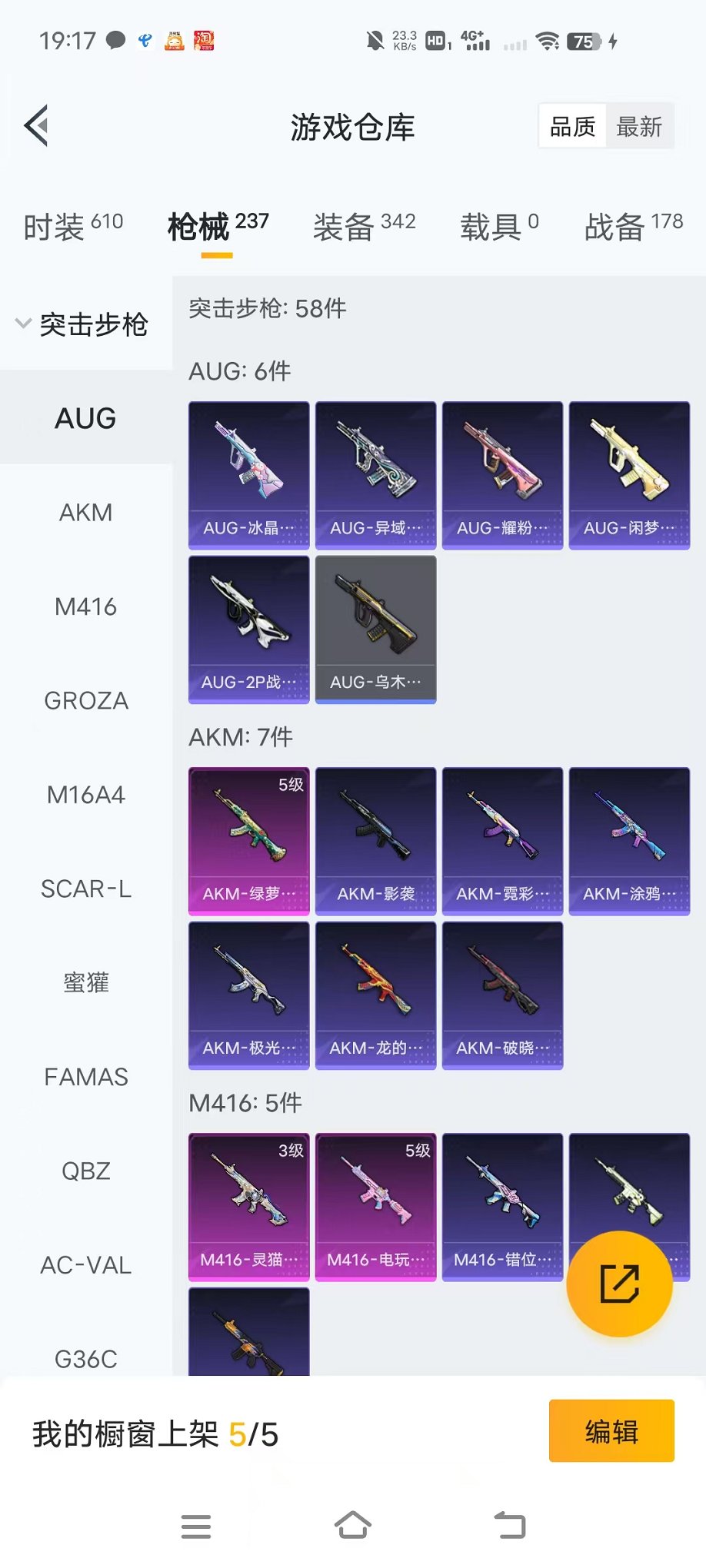
Task: Select M416 in the side list
Action: 86,607
